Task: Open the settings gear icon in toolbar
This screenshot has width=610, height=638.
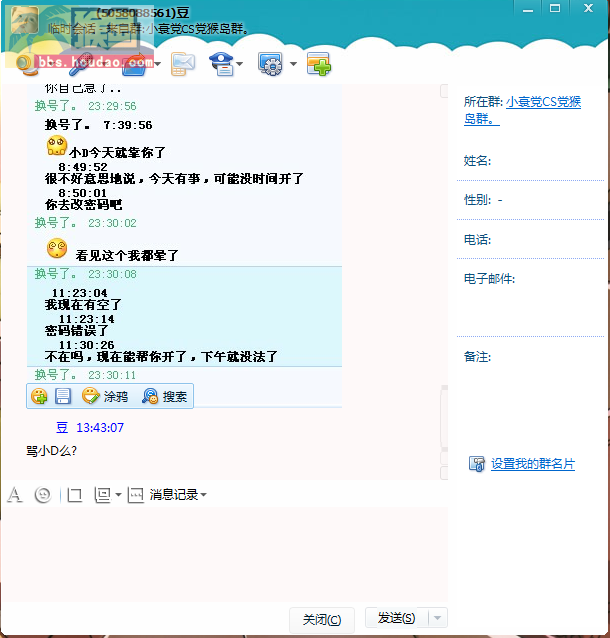Action: (x=270, y=64)
